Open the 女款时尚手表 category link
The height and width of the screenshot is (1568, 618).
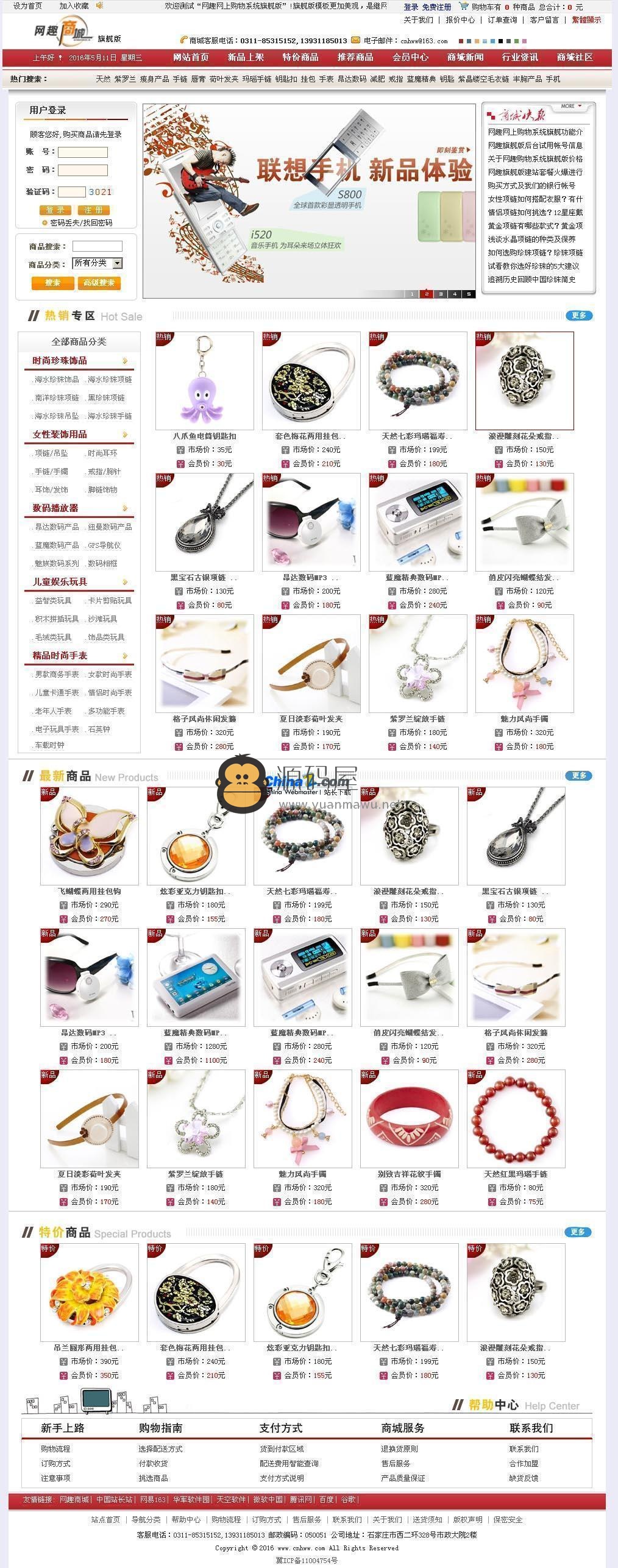coord(110,675)
